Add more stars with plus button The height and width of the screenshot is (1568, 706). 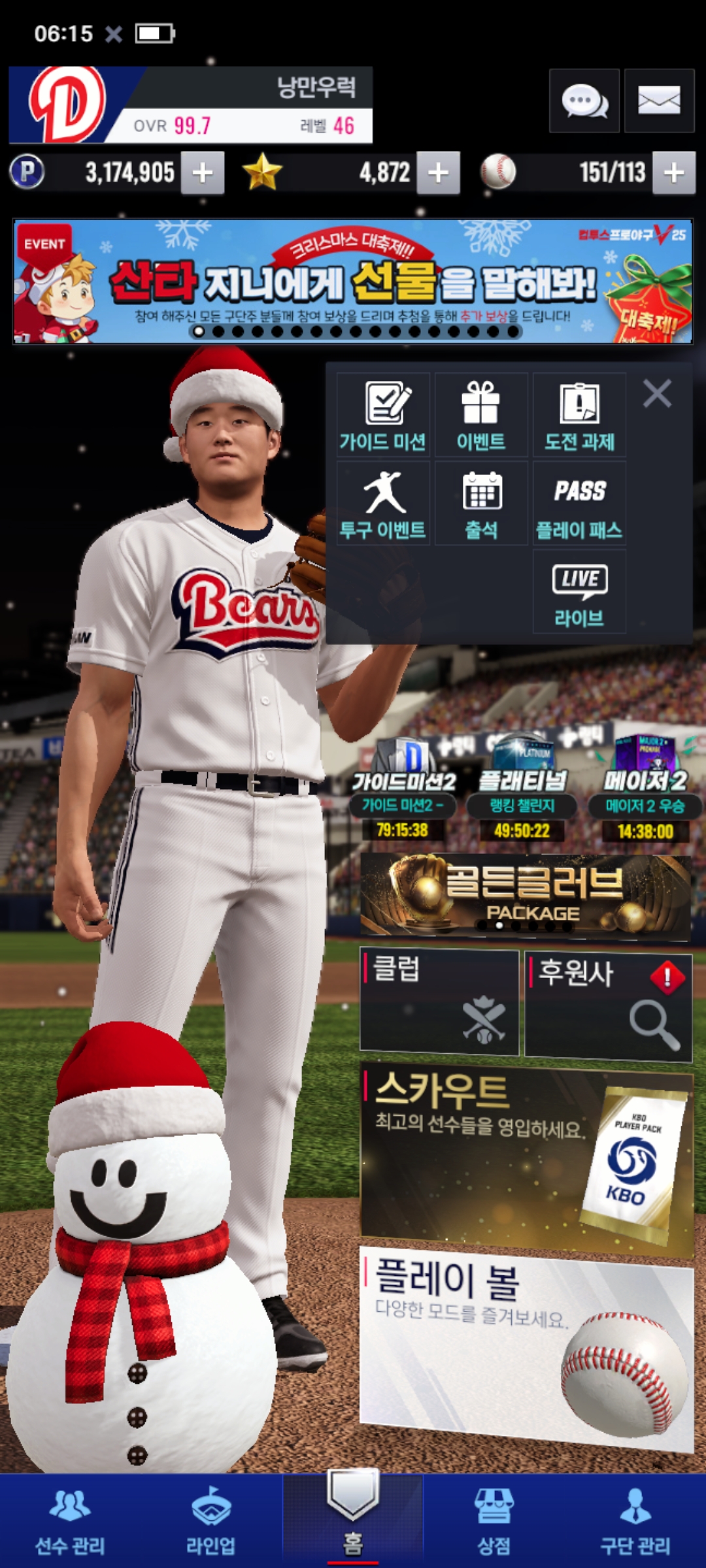(438, 173)
